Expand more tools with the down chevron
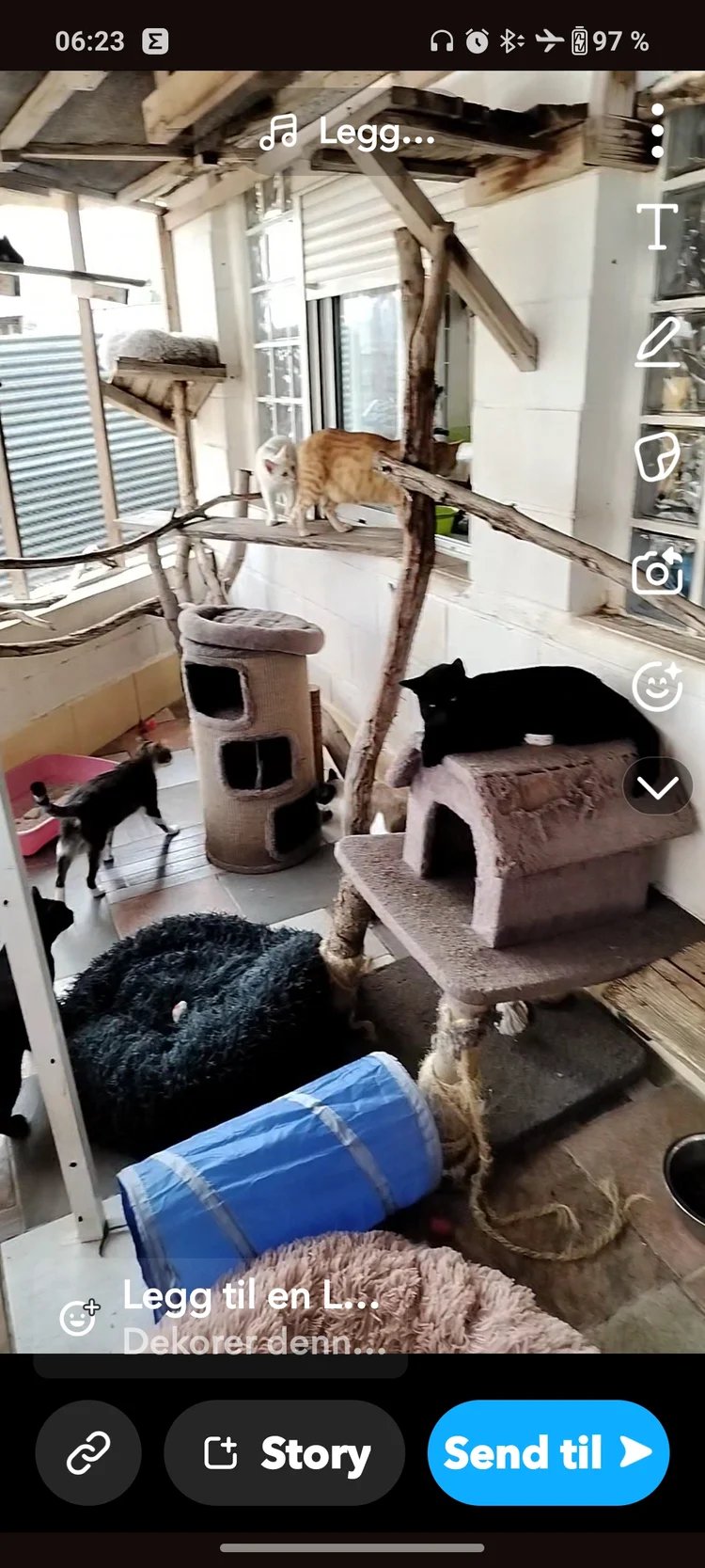 (657, 787)
